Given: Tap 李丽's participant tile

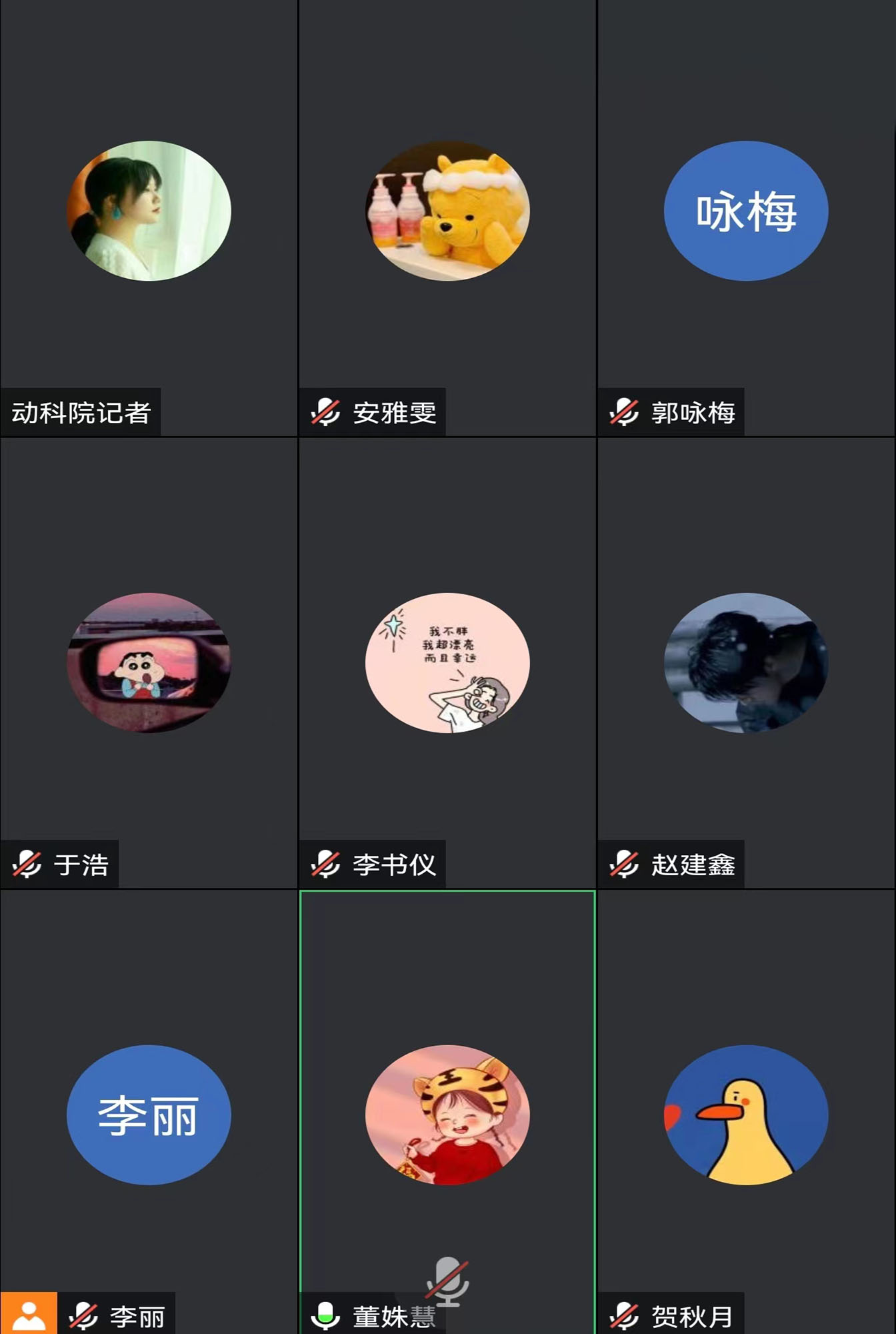Looking at the screenshot, I should 149,1114.
